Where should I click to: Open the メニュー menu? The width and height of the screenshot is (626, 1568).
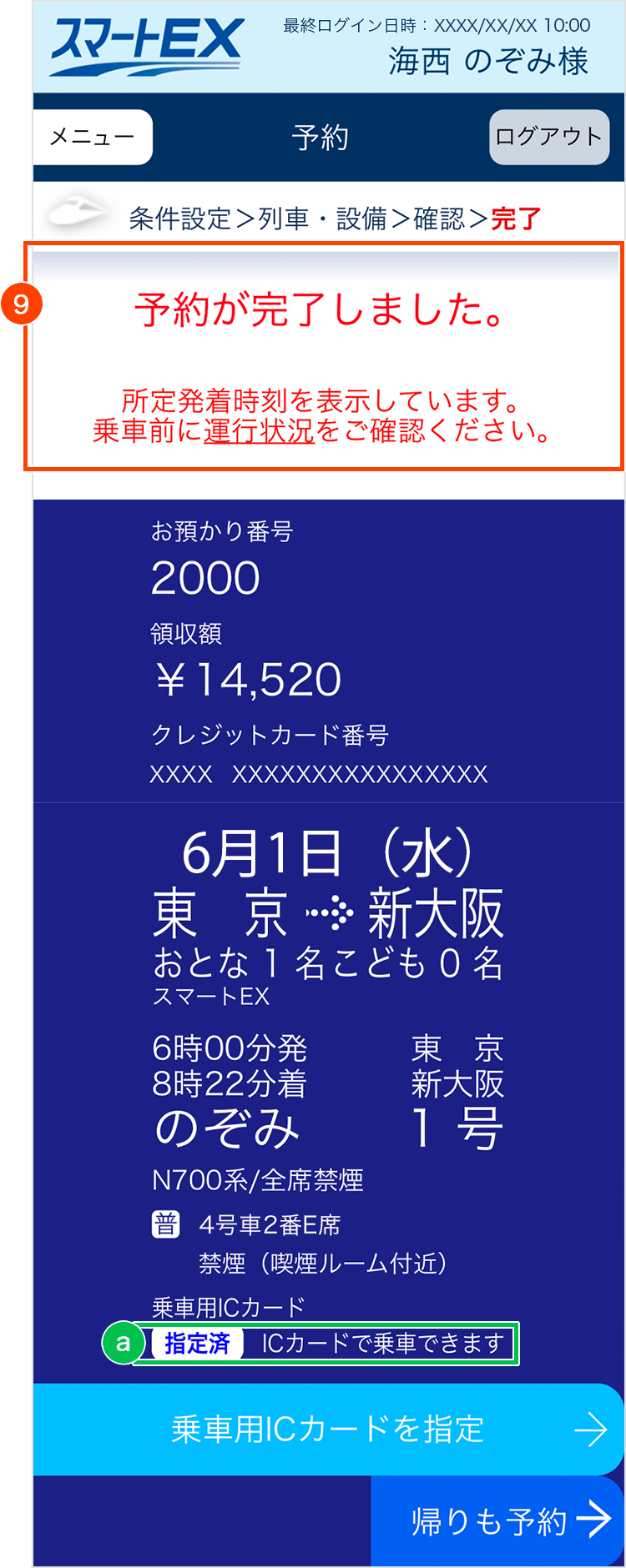click(93, 137)
